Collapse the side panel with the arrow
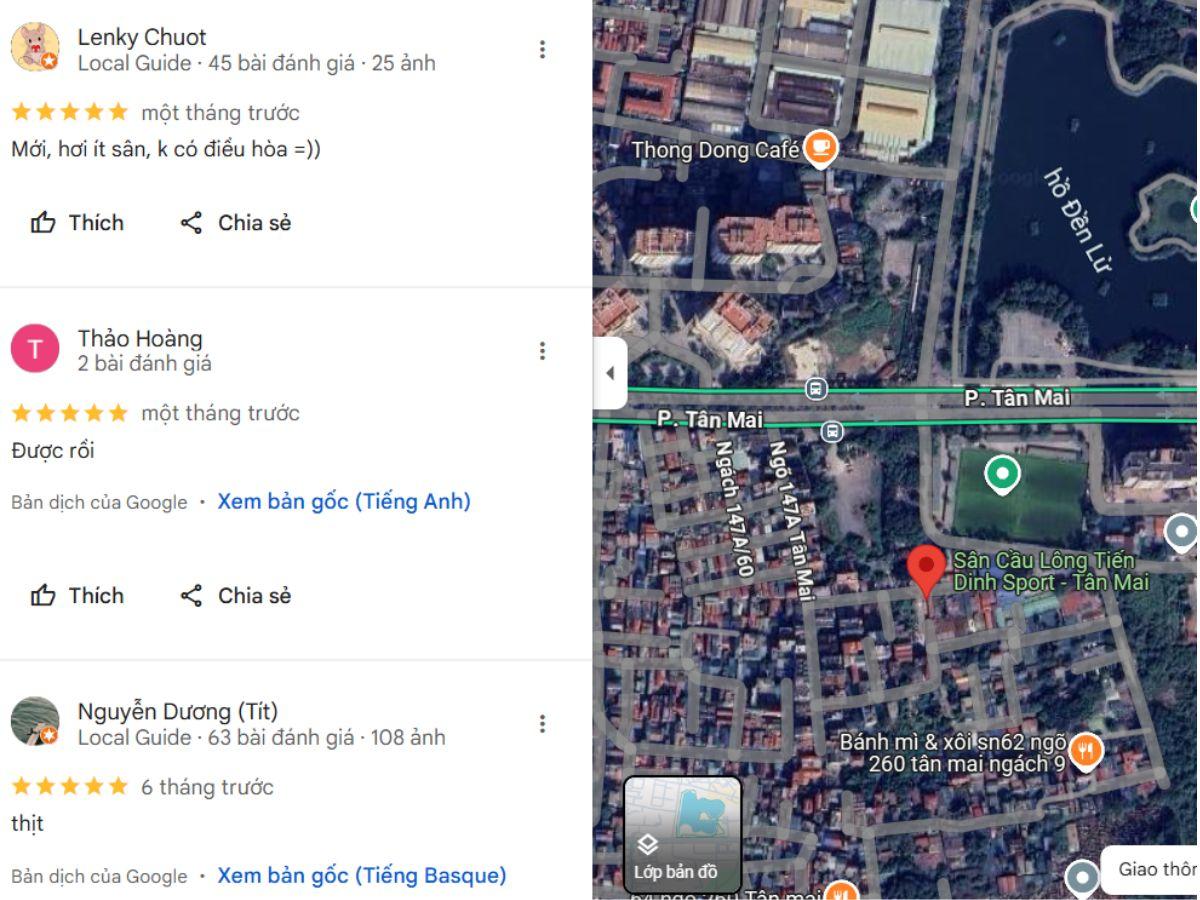The width and height of the screenshot is (1200, 900). click(610, 373)
